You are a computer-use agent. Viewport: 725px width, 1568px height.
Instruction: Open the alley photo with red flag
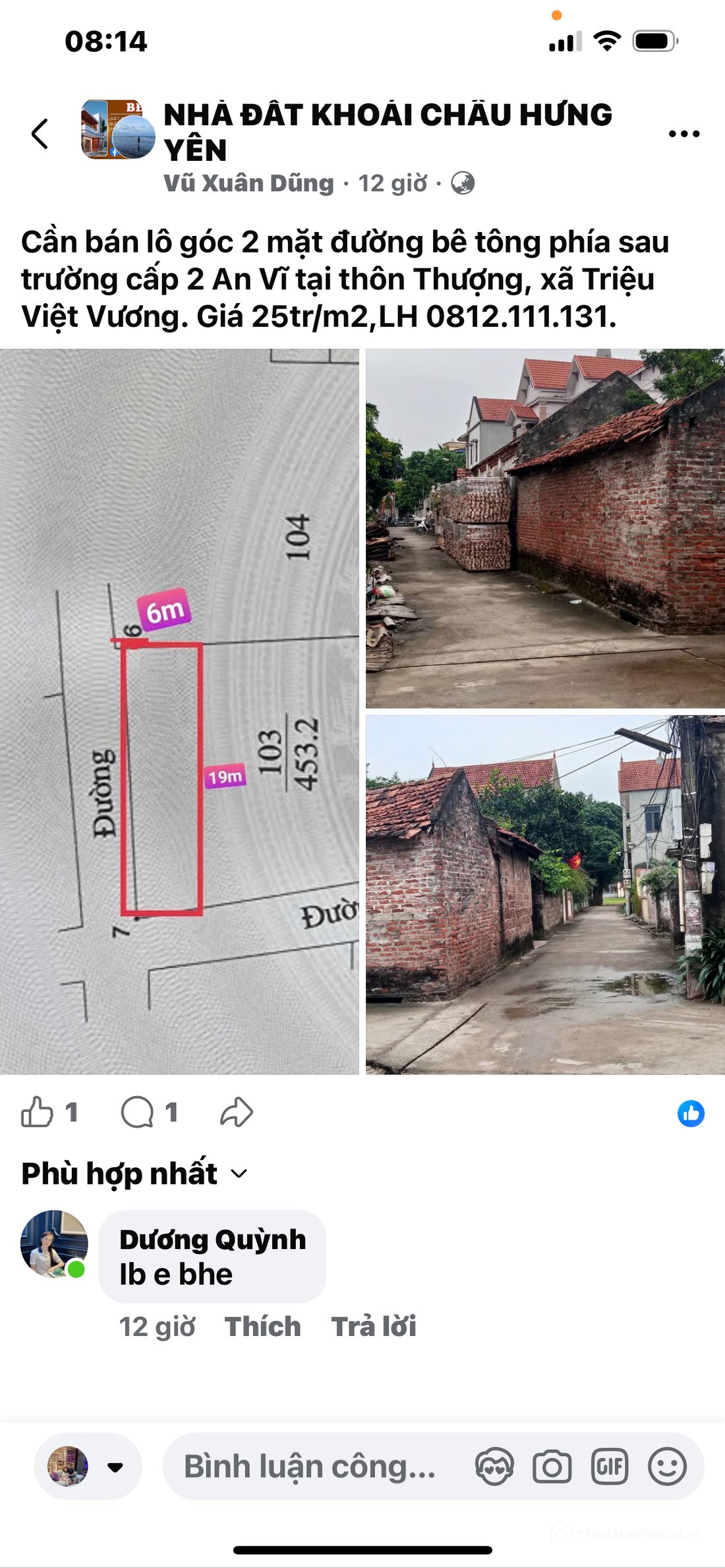545,894
